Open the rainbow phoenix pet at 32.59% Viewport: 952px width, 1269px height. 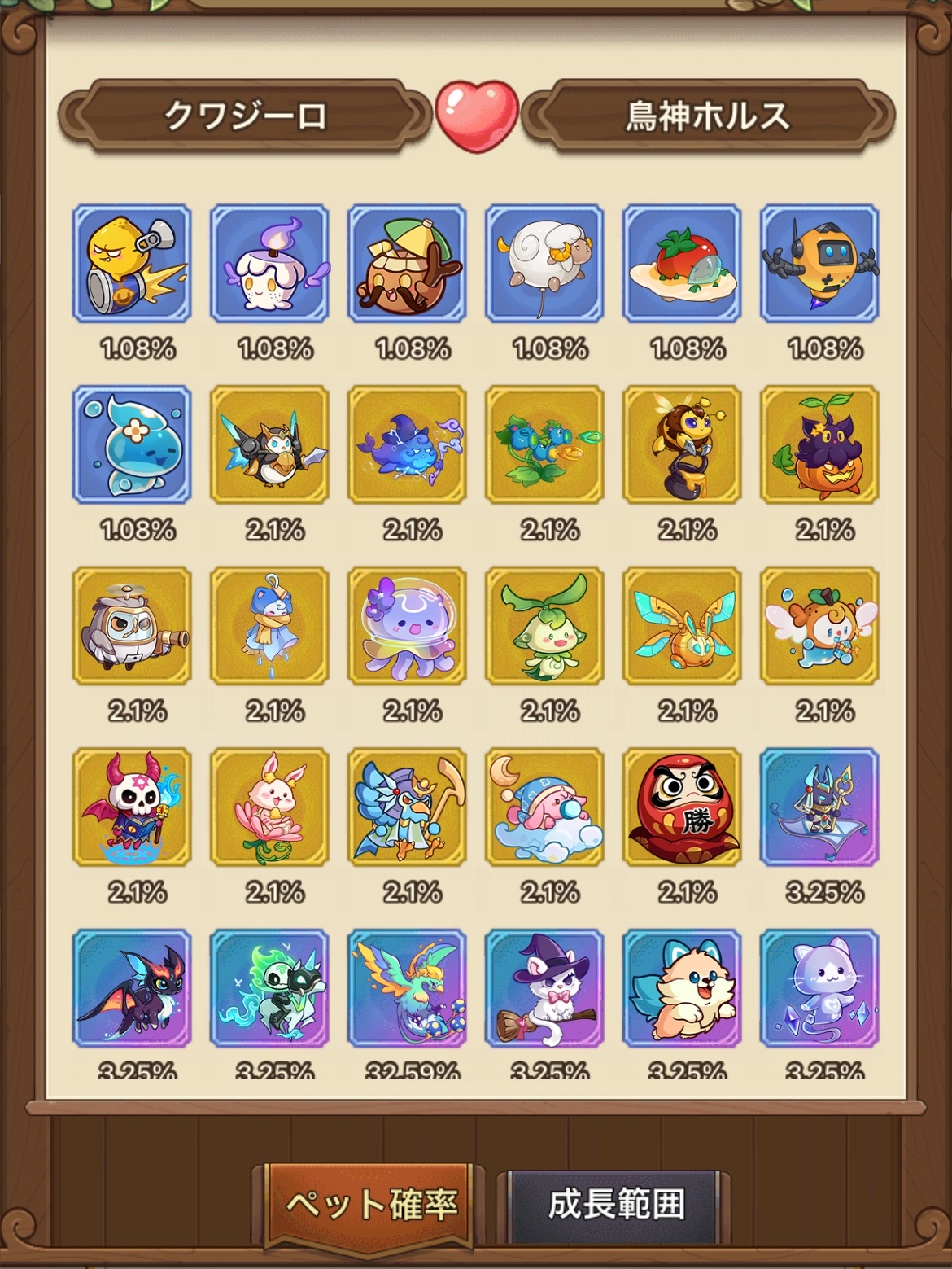pyautogui.click(x=407, y=987)
